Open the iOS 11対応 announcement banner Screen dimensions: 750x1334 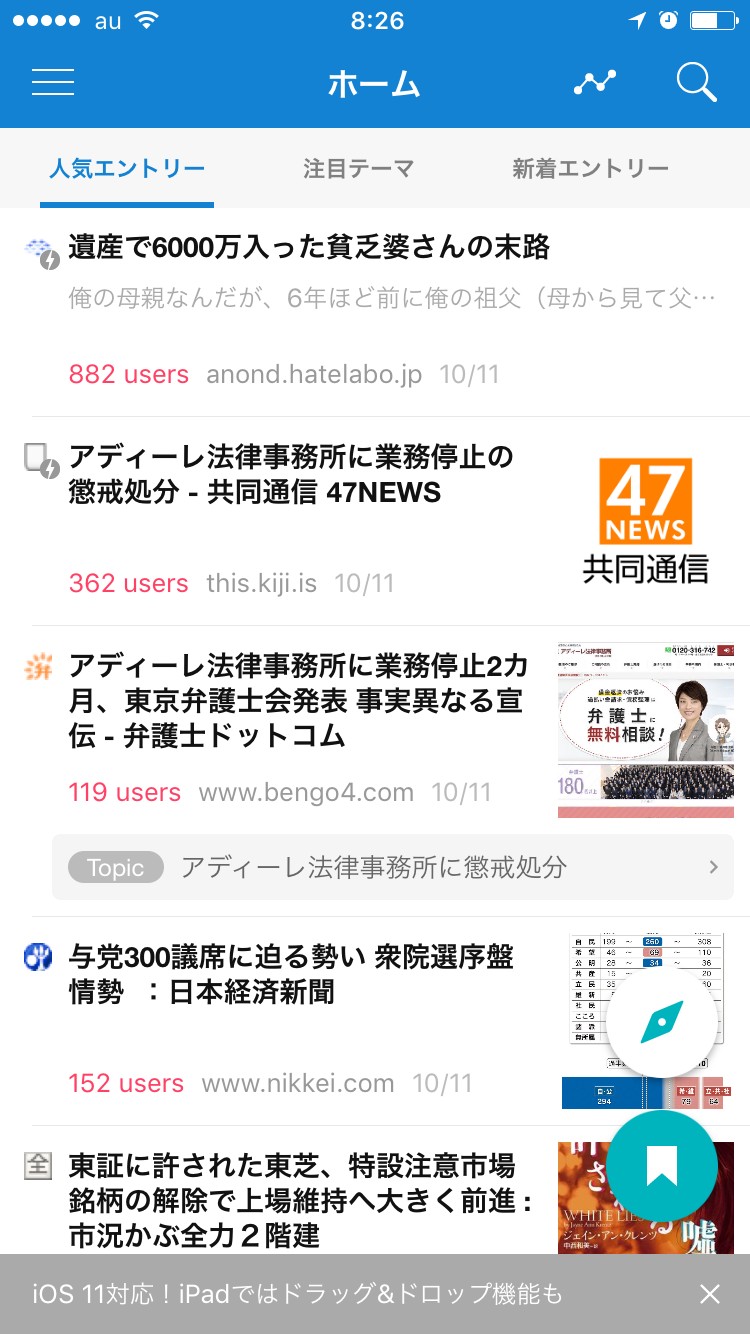[x=300, y=1295]
